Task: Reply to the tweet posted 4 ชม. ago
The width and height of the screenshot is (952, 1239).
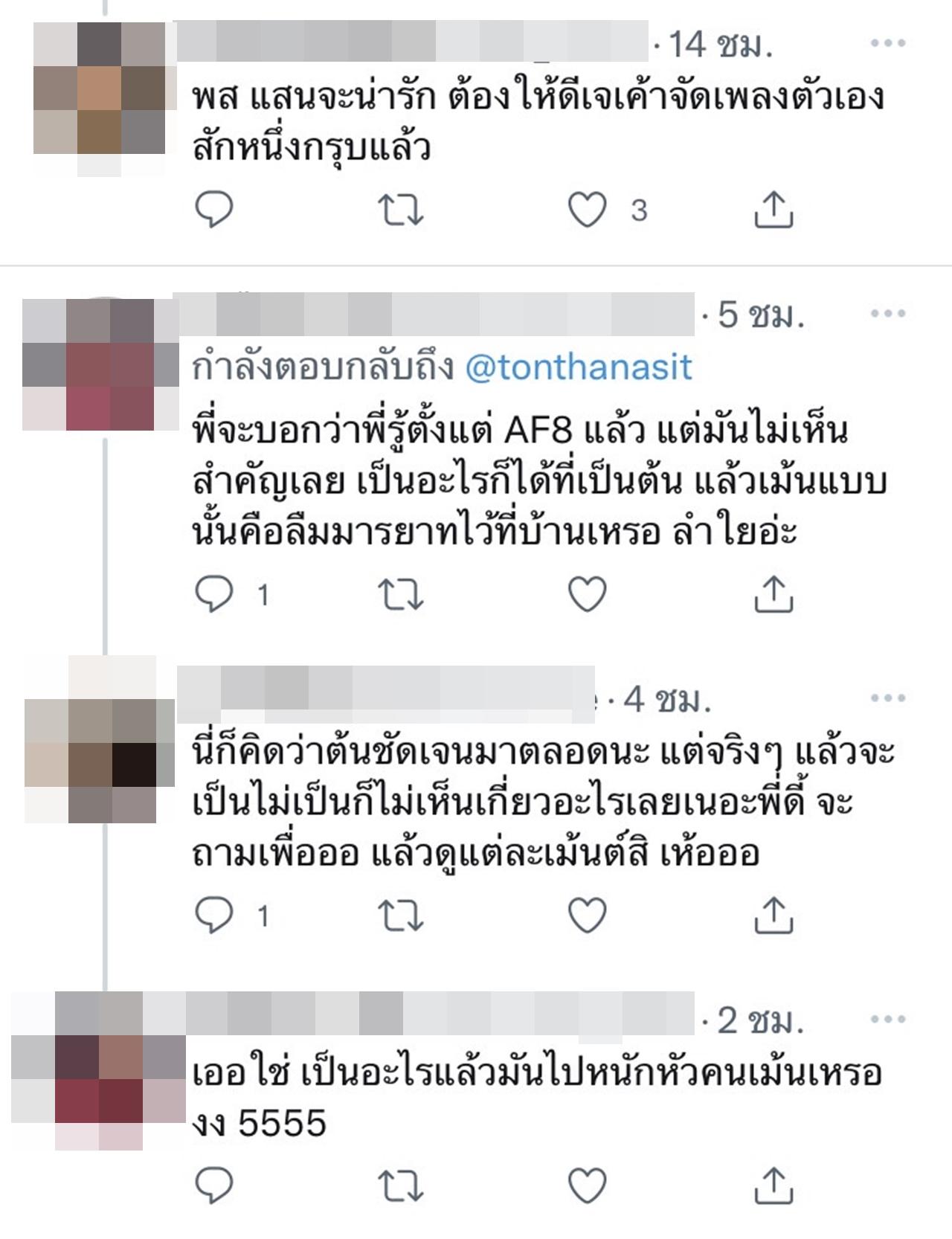Action: 214,915
